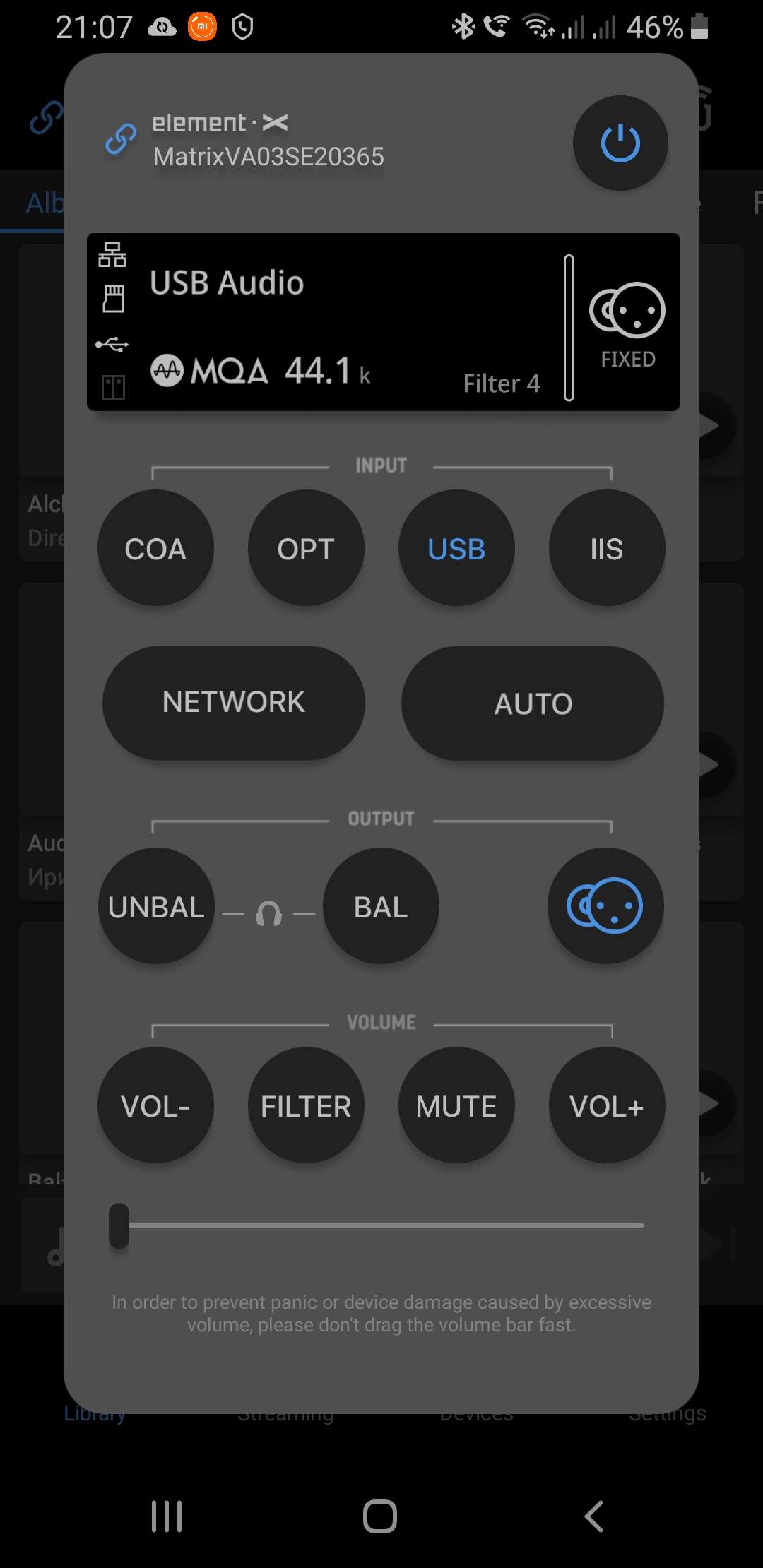Switch to NETWORK input

[x=234, y=703]
